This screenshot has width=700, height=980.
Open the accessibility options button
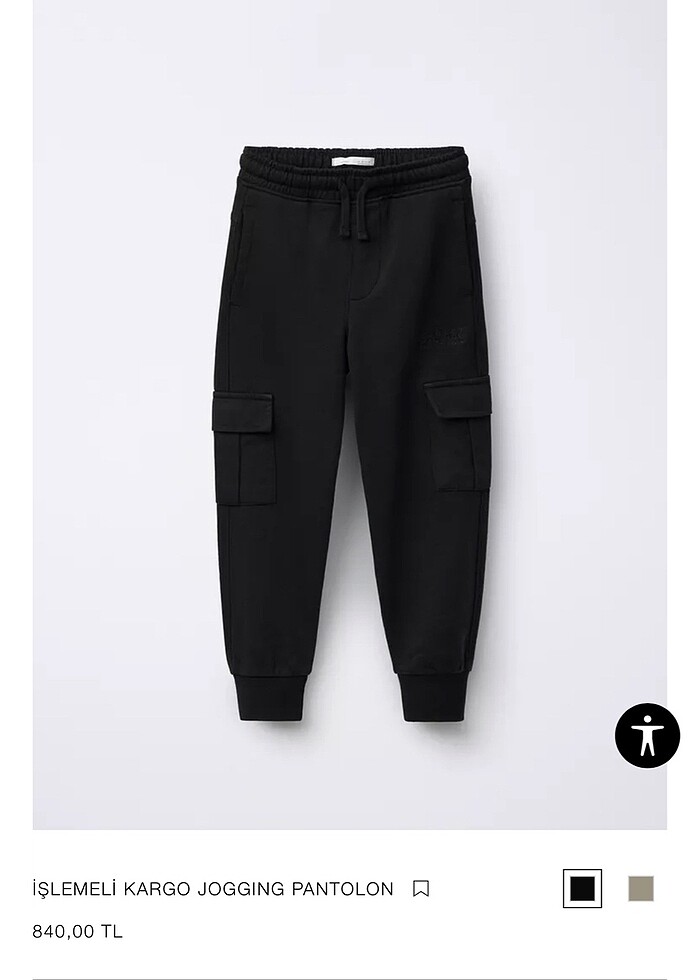(x=647, y=736)
